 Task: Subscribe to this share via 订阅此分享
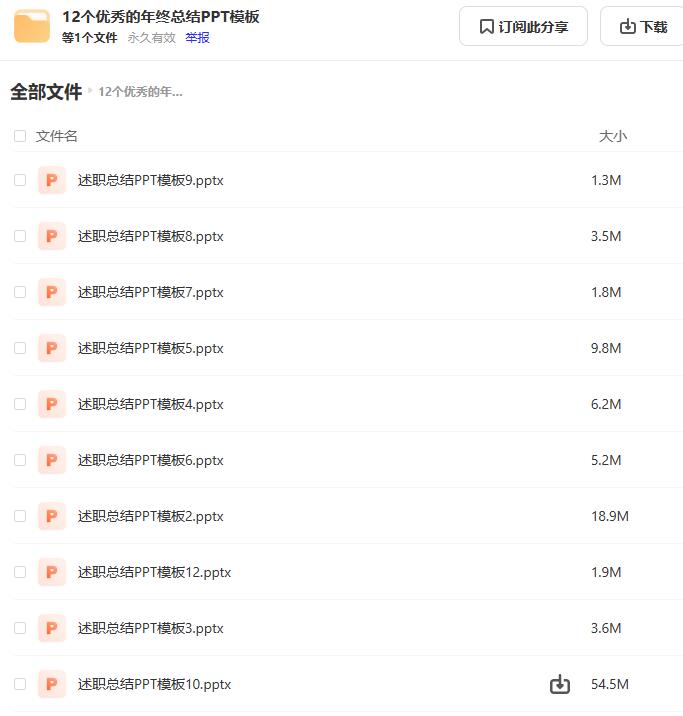(523, 27)
